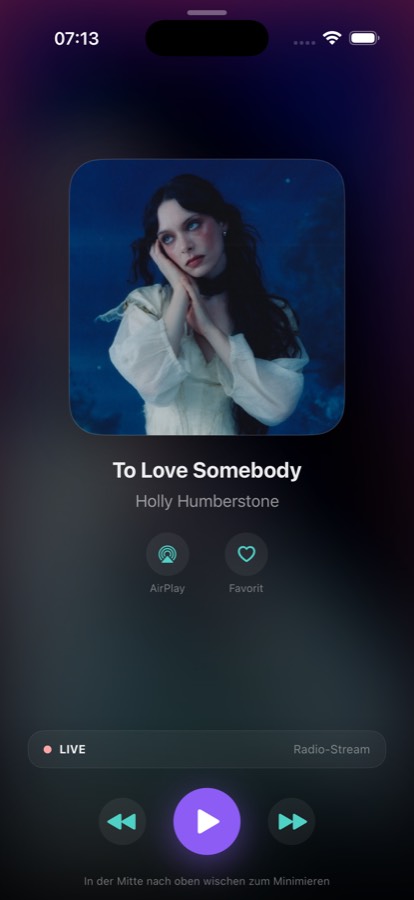This screenshot has width=414, height=900.
Task: Tap the fast-forward button
Action: click(292, 821)
